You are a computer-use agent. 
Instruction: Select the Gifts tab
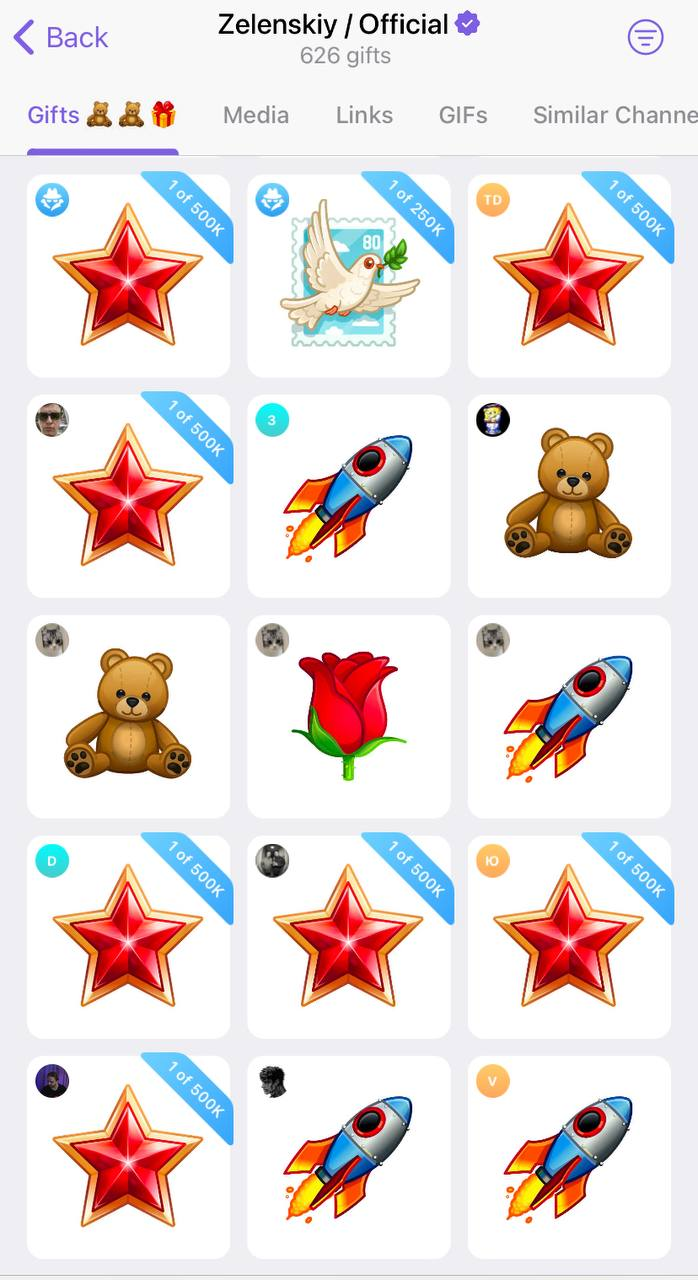click(x=102, y=115)
